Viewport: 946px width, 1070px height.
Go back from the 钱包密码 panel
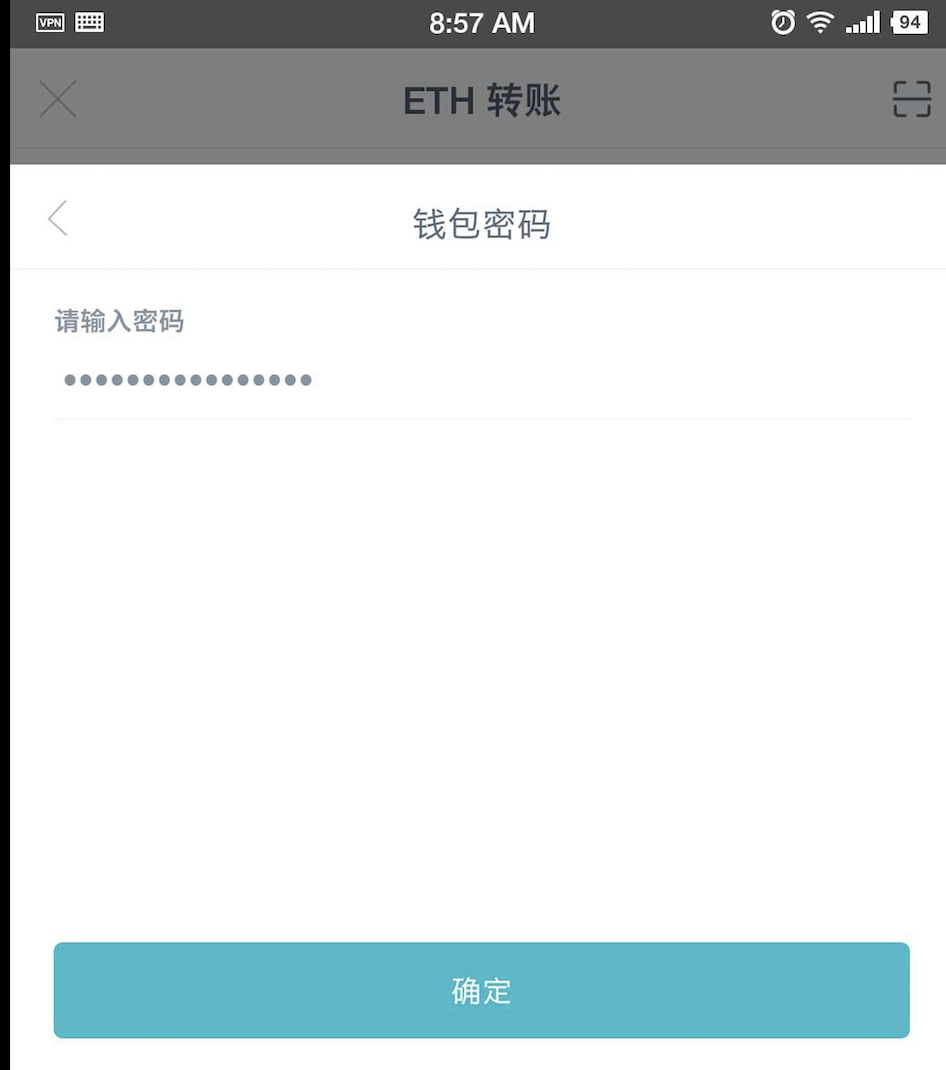pyautogui.click(x=58, y=218)
